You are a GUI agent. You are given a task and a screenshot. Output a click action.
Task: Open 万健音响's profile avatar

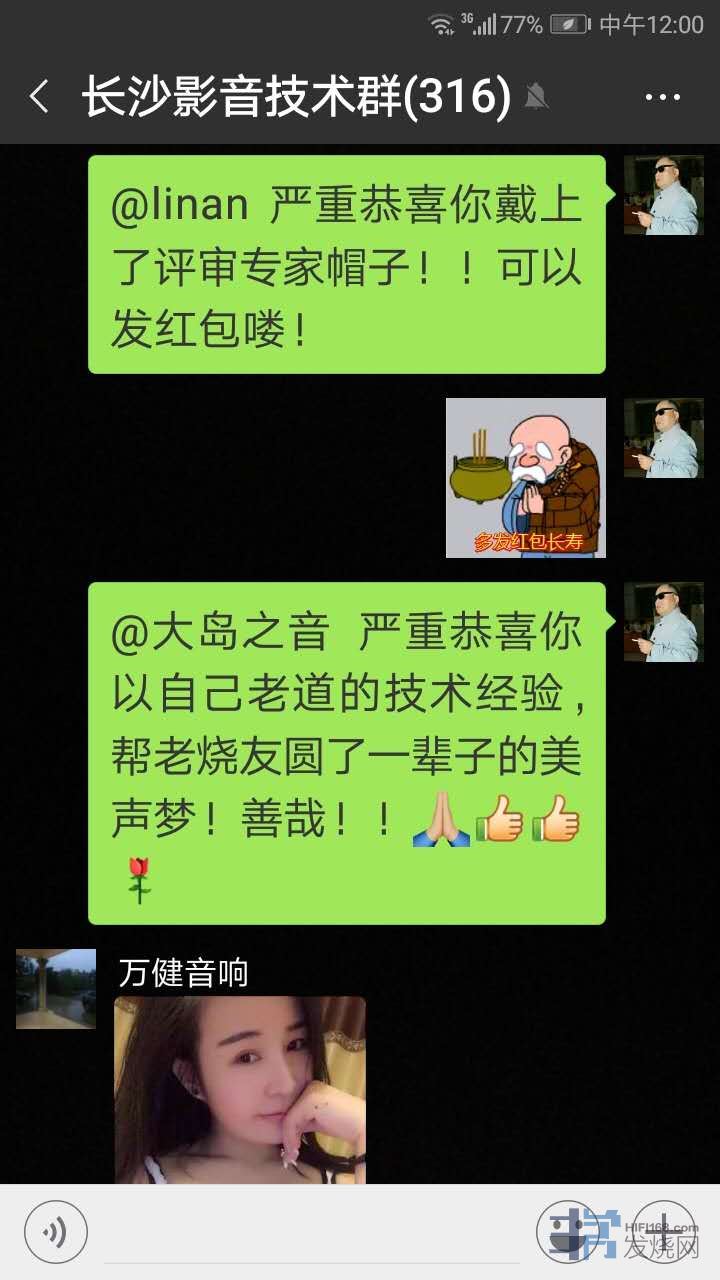56,989
